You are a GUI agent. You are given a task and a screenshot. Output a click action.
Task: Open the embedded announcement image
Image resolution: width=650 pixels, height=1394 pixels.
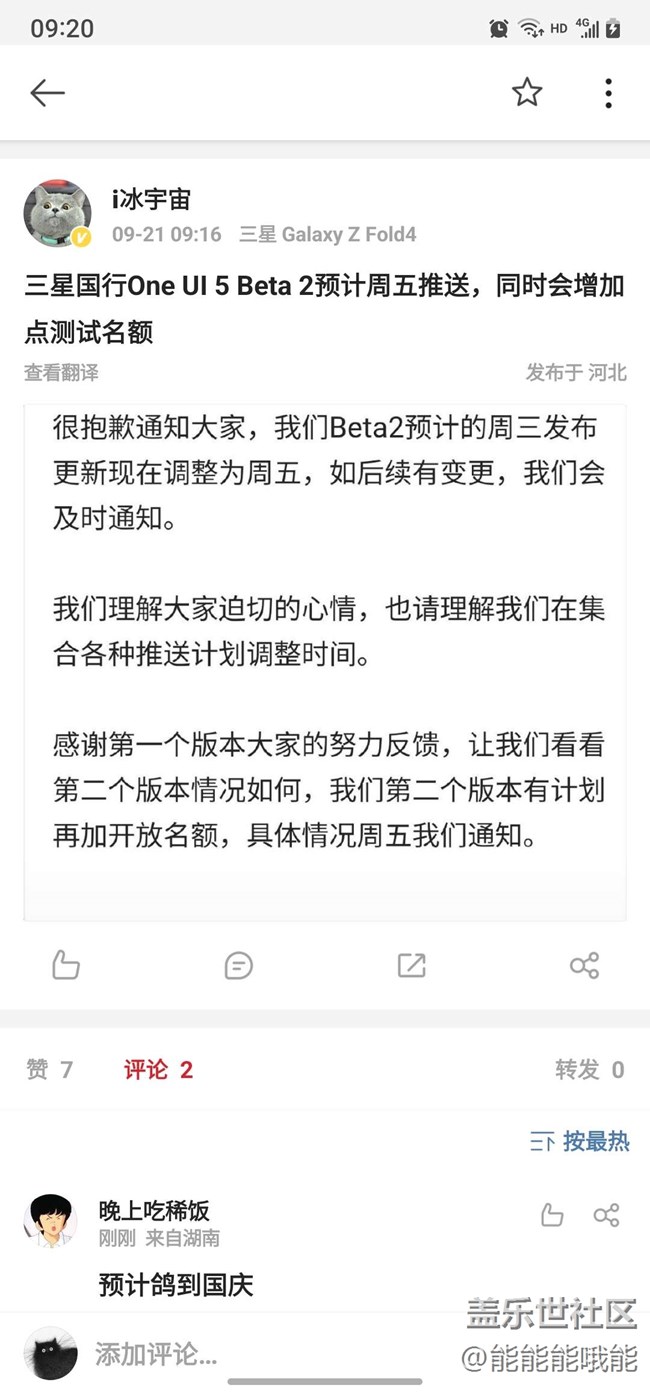325,660
